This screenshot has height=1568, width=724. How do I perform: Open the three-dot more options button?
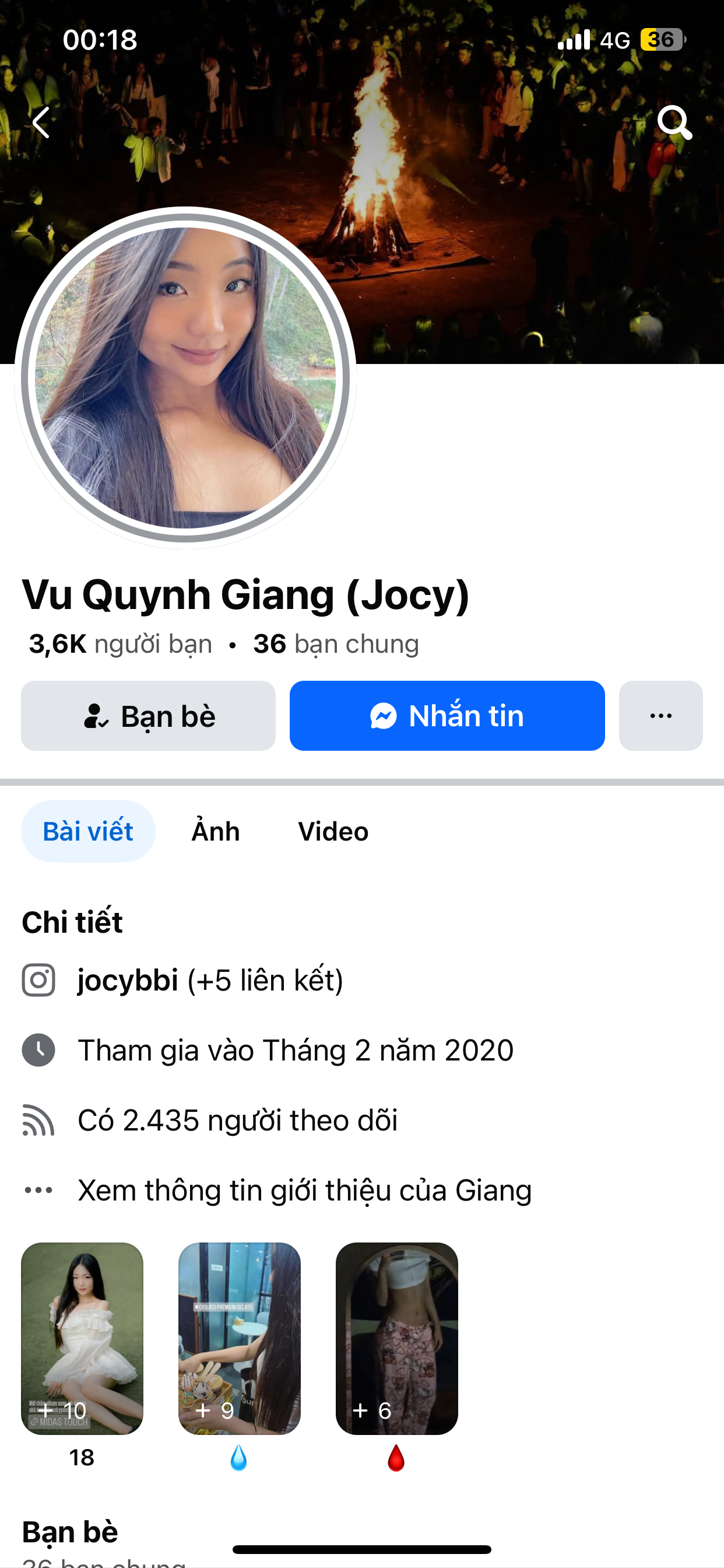pos(660,715)
